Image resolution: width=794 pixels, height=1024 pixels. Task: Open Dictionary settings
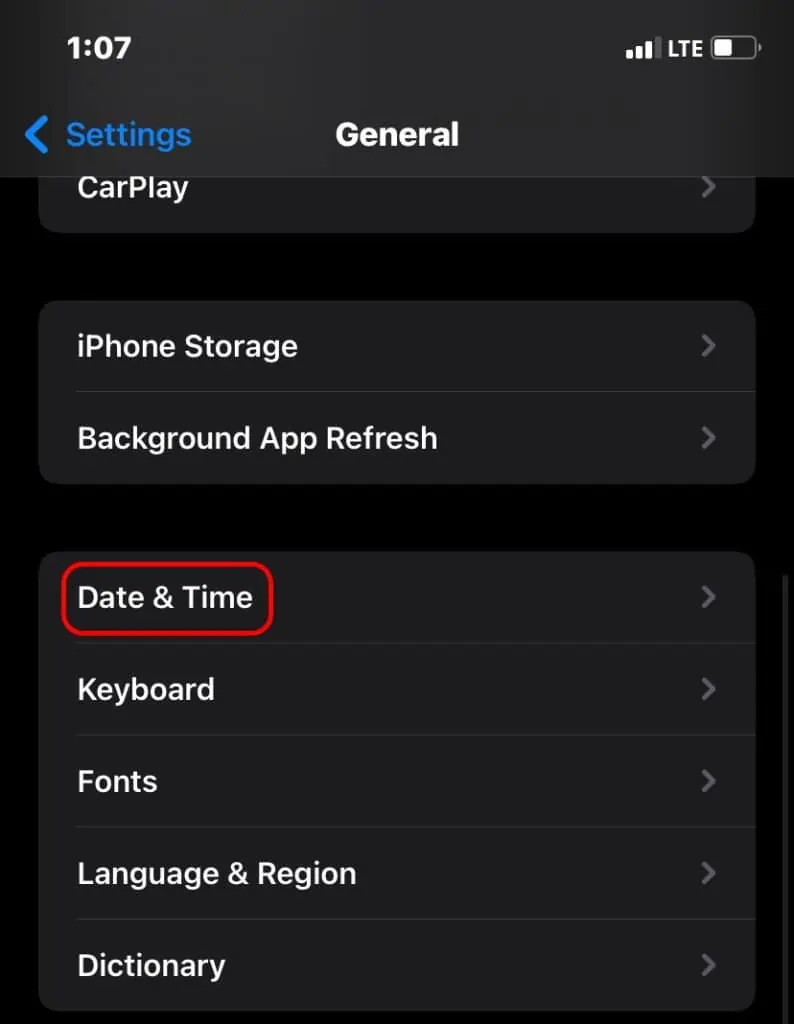click(151, 965)
